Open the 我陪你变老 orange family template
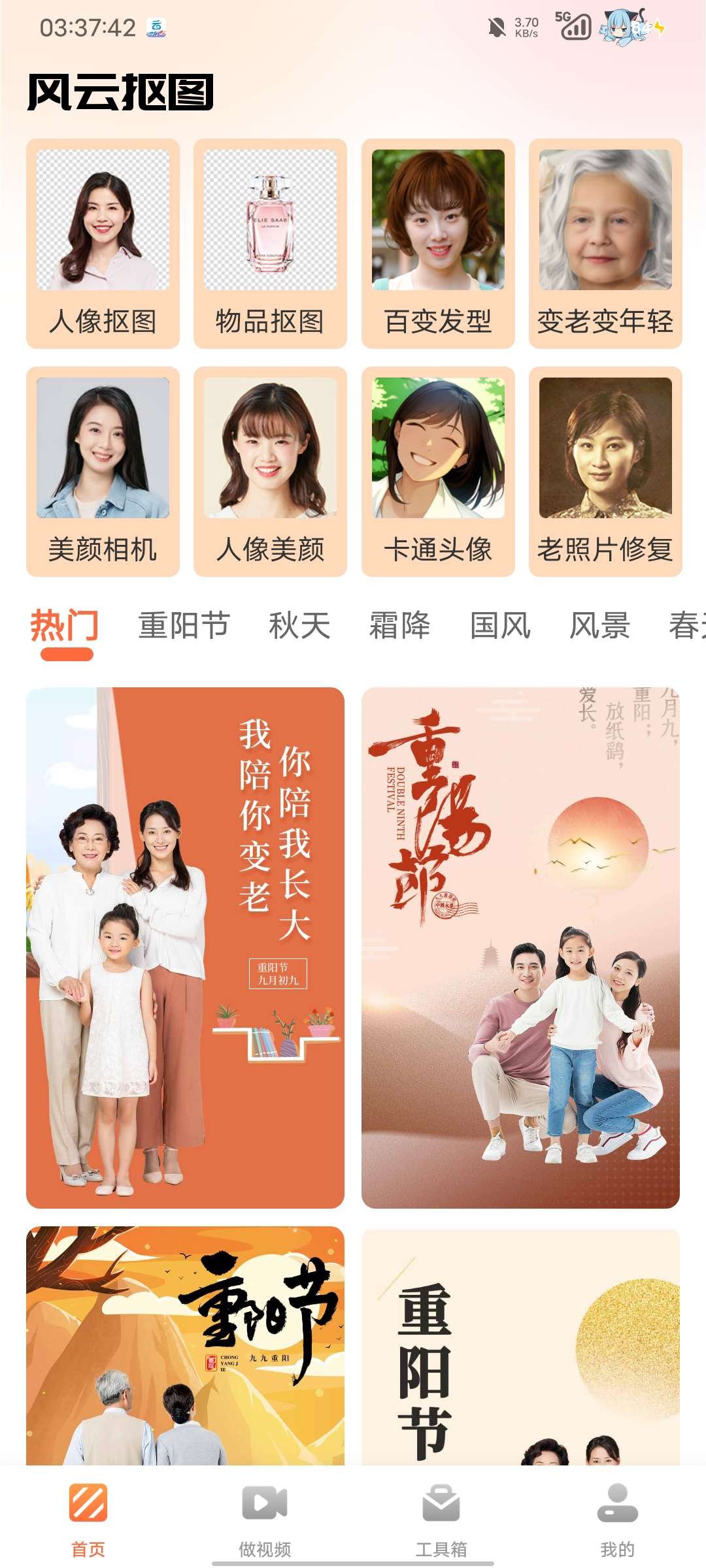 (x=185, y=947)
